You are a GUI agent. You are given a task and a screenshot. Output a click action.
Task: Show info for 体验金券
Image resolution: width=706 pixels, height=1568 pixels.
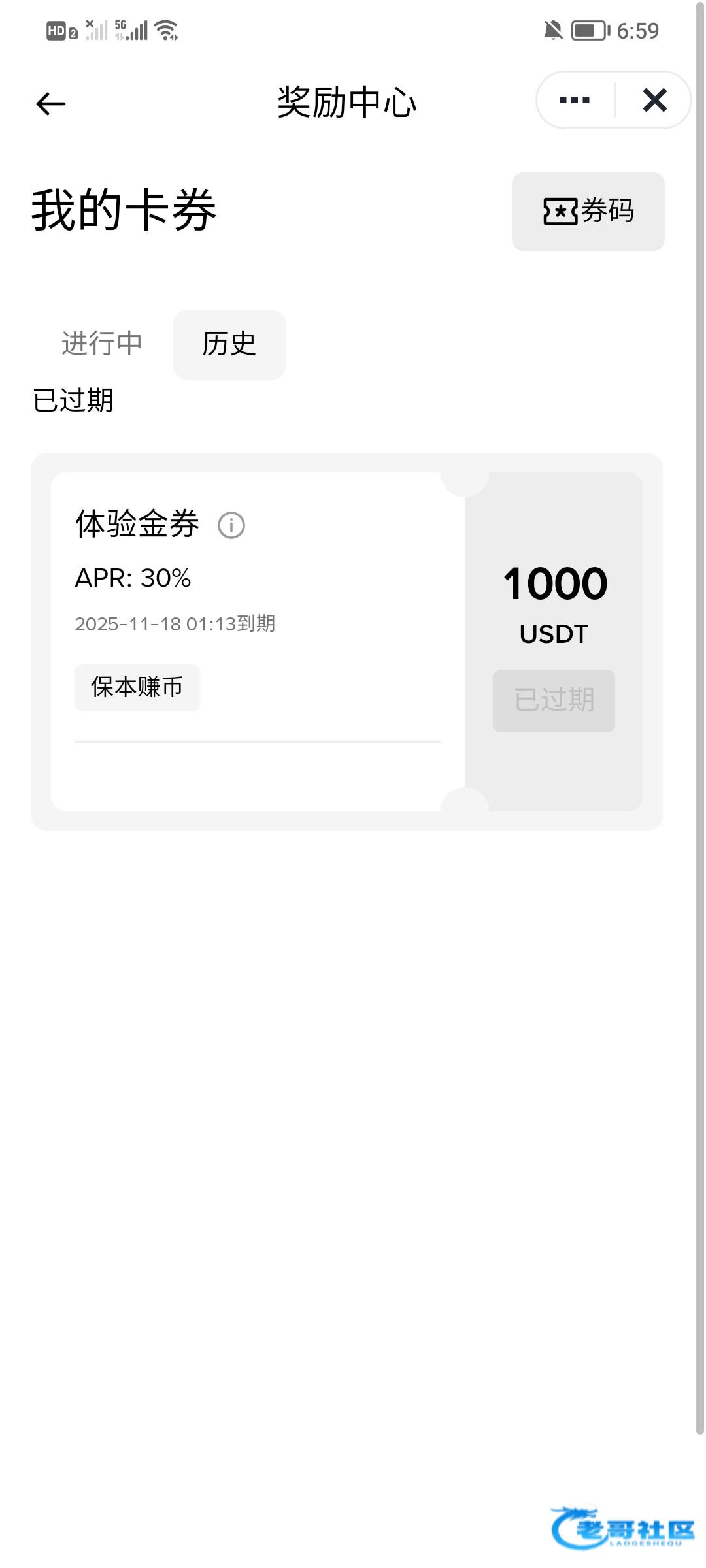point(231,525)
